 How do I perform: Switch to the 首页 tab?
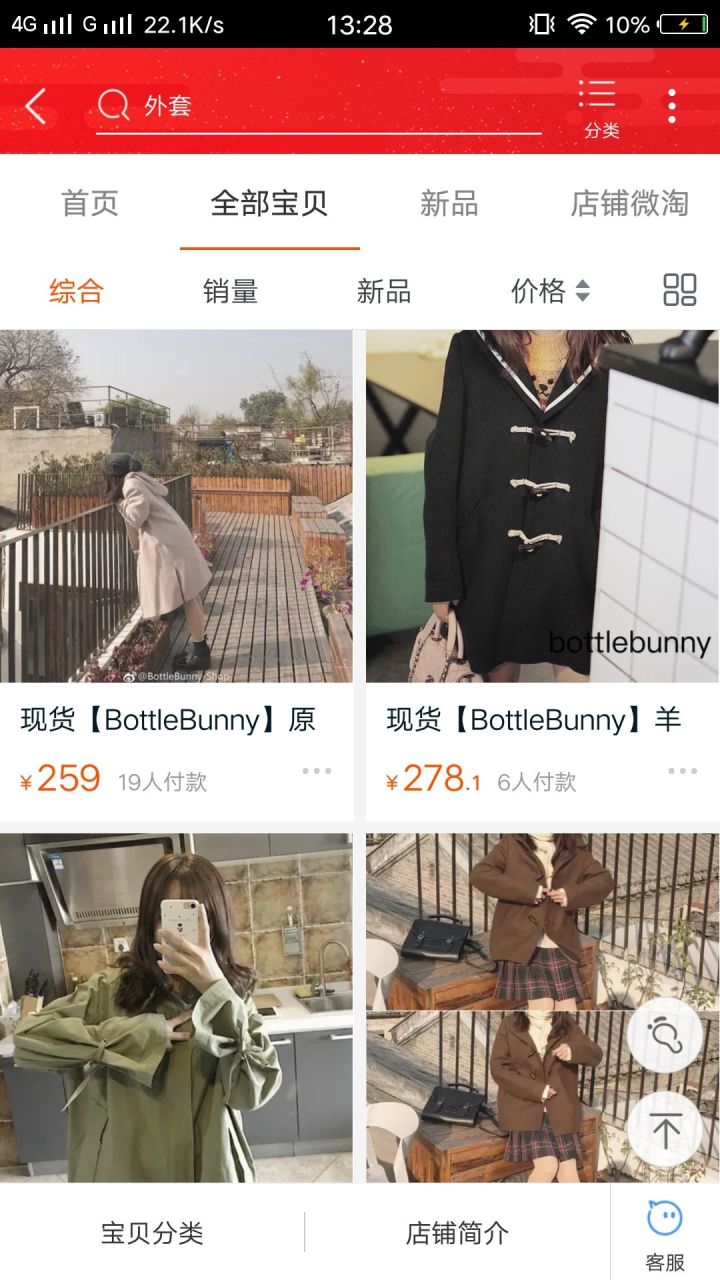tap(90, 204)
